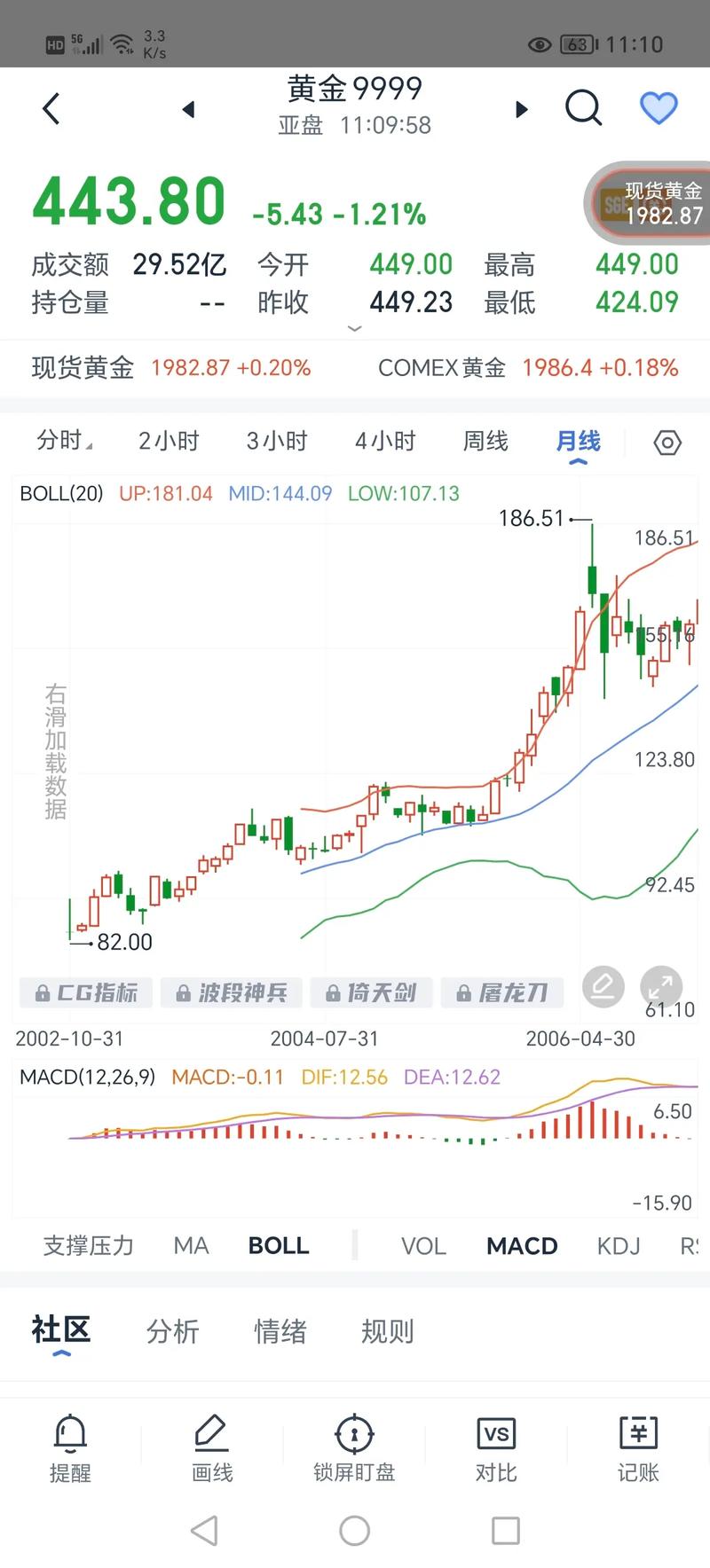Open the pencil annotation tool on the chart
Image resolution: width=710 pixels, height=1568 pixels.
tap(603, 986)
